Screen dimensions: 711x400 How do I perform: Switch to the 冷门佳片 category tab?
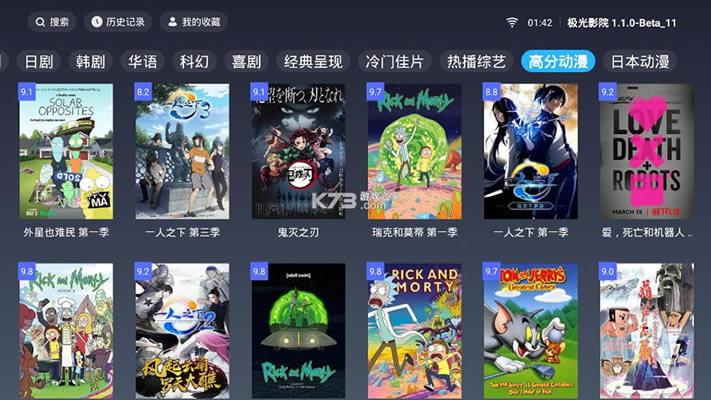pos(395,61)
